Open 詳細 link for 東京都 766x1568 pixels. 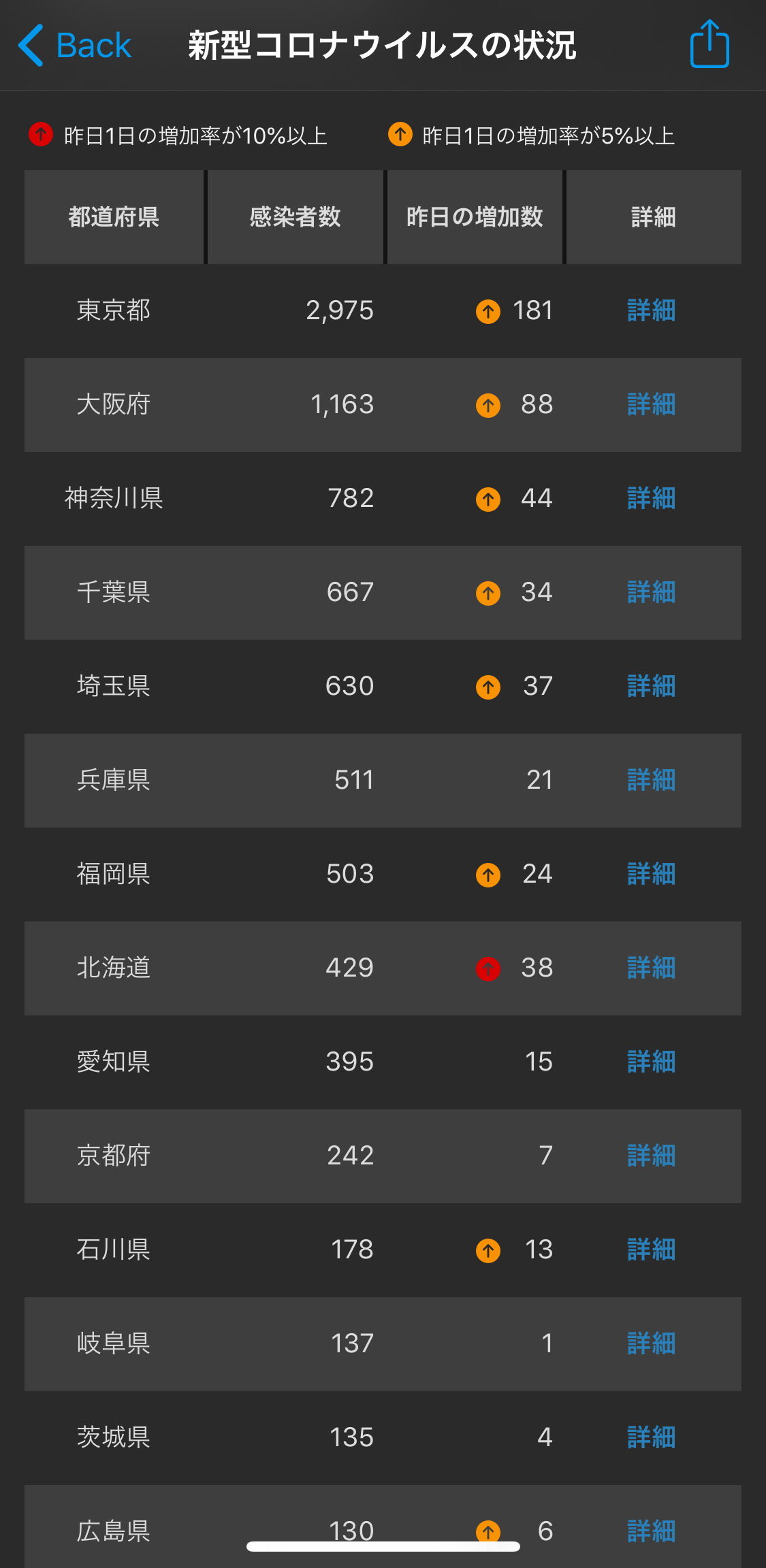652,311
